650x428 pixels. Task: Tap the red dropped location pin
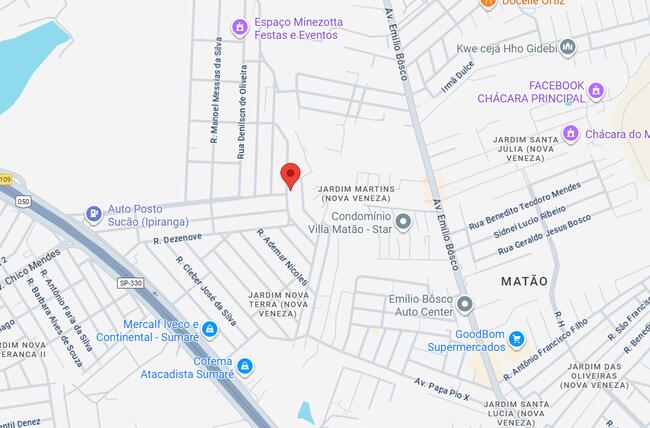pos(290,175)
